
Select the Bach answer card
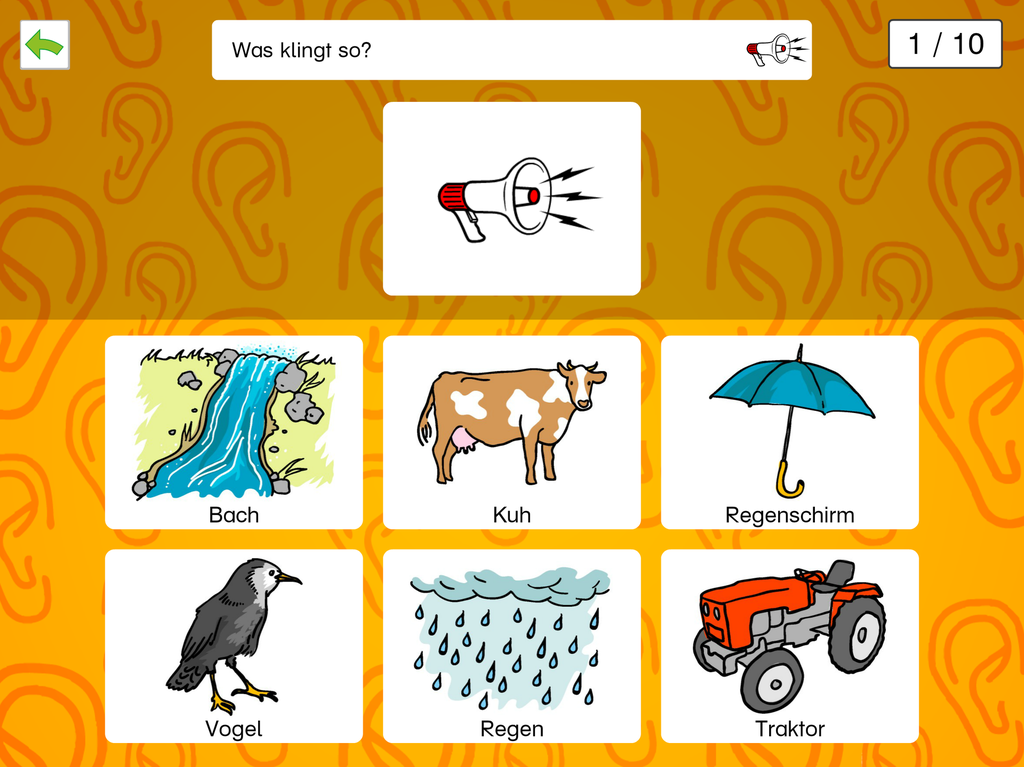234,432
